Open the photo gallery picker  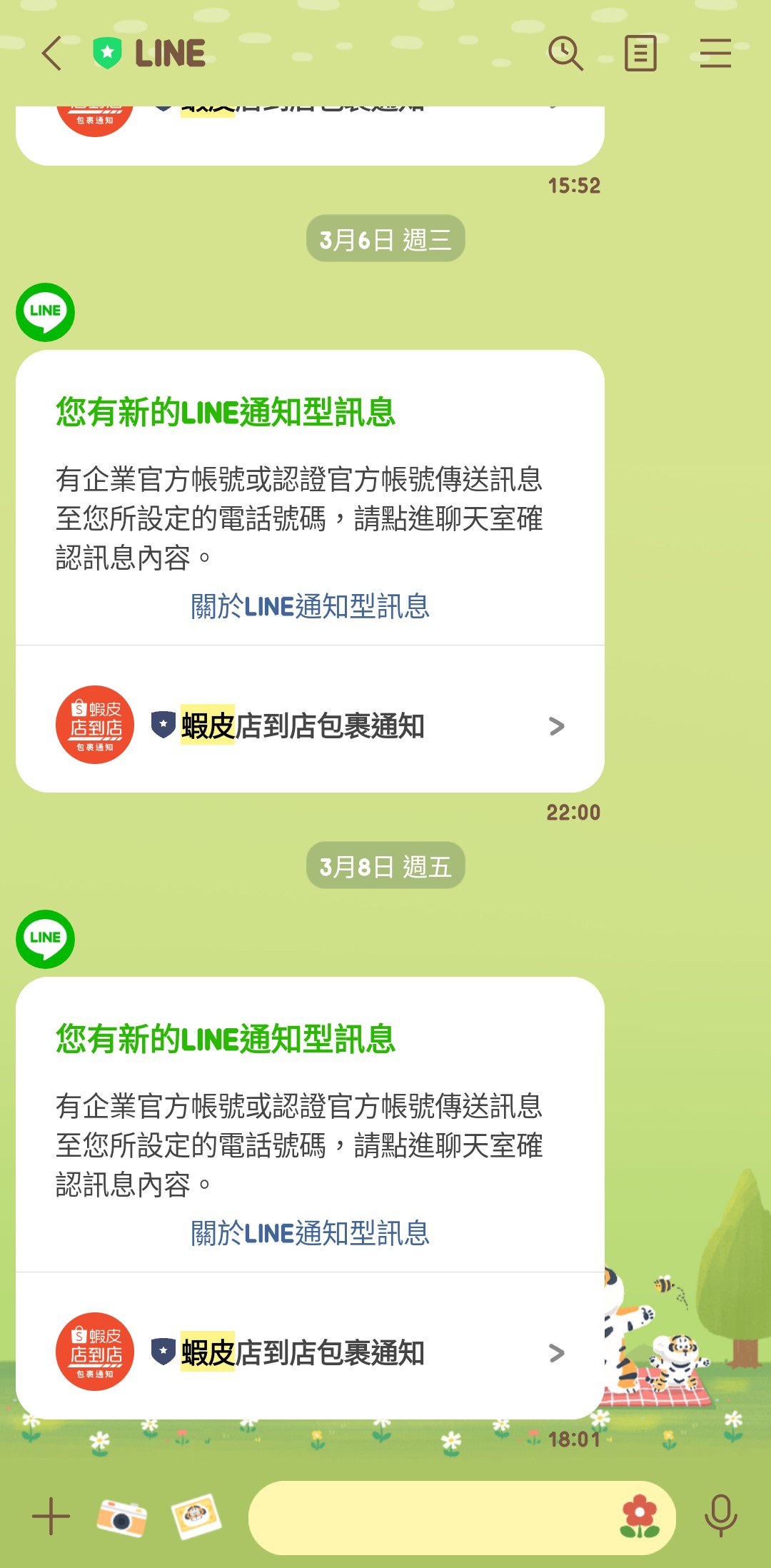(x=196, y=1515)
